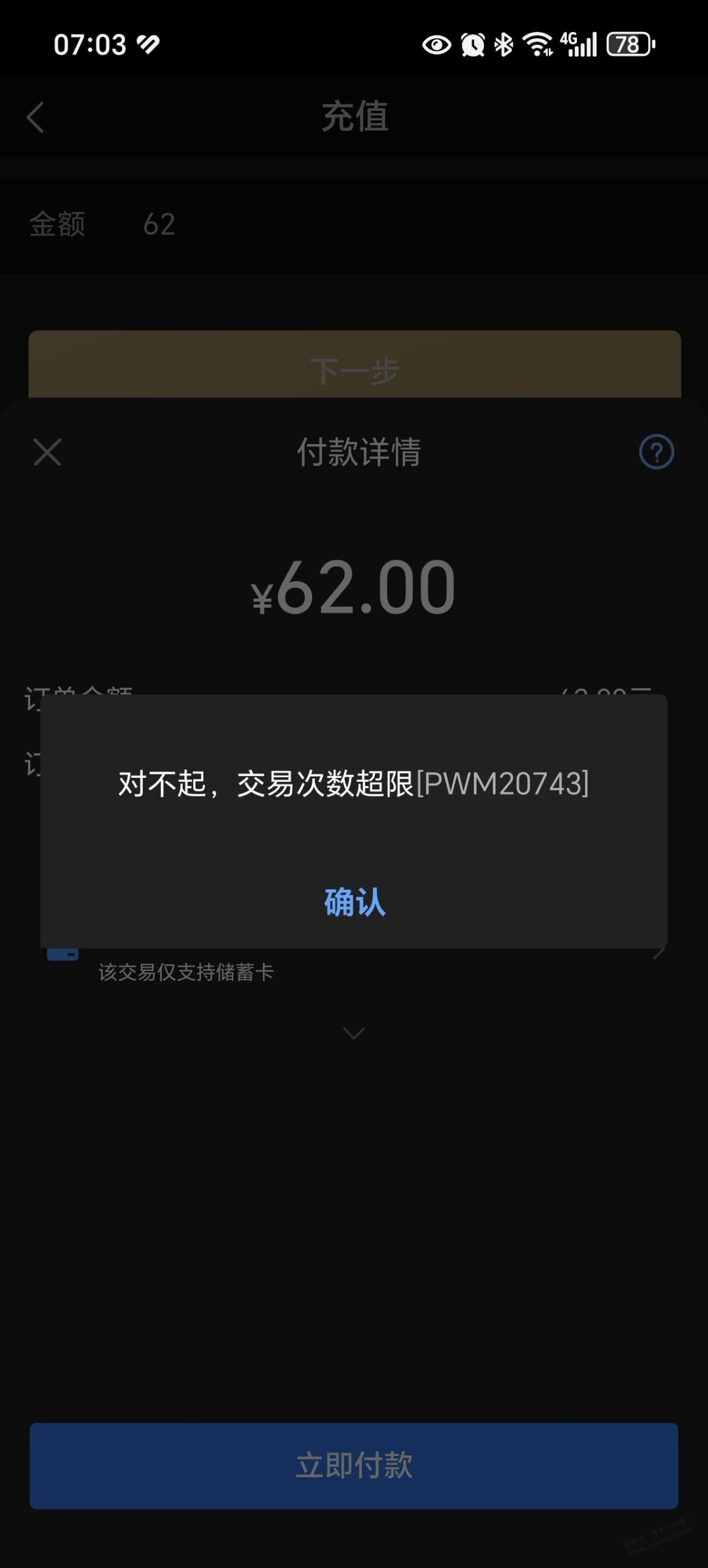The height and width of the screenshot is (1568, 708).
Task: Tap the 立即付款 pay now button
Action: (353, 1465)
